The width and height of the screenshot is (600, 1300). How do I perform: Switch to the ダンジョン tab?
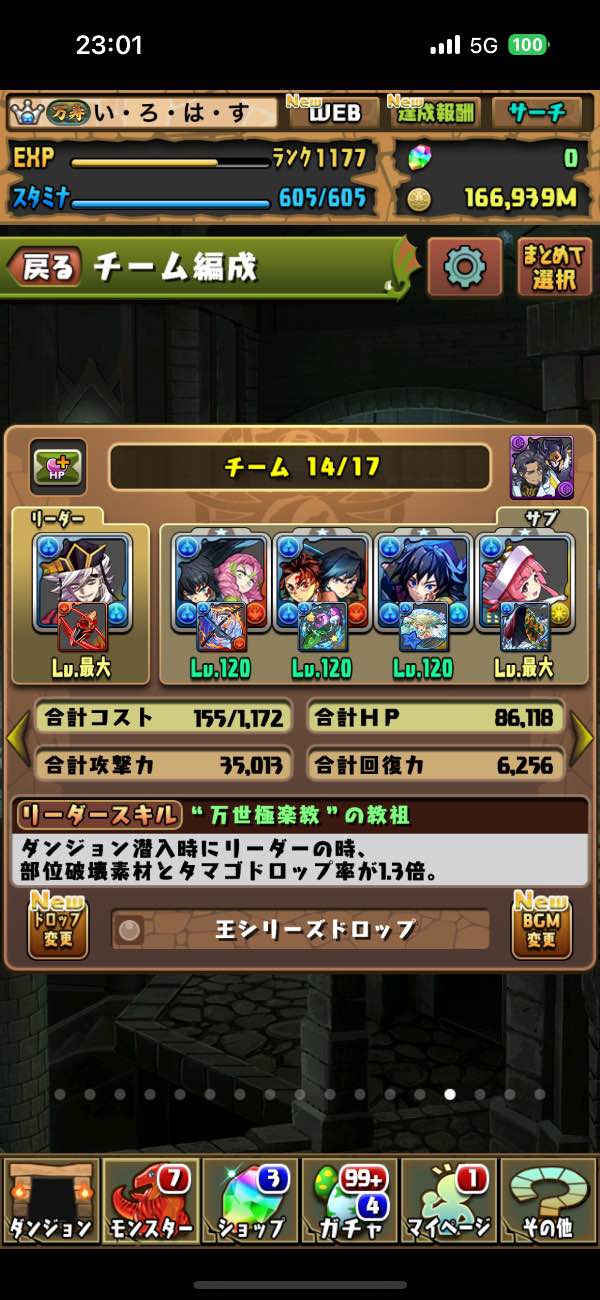tap(51, 1201)
